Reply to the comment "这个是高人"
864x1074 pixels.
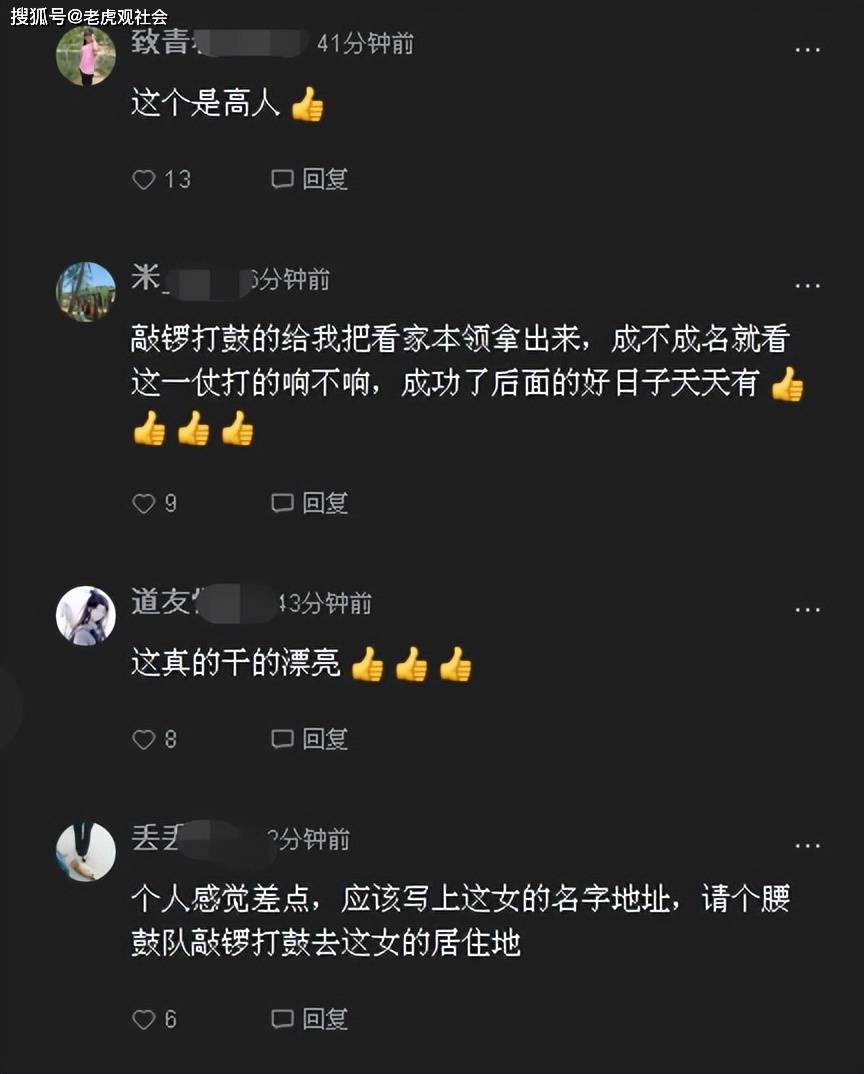[x=310, y=180]
